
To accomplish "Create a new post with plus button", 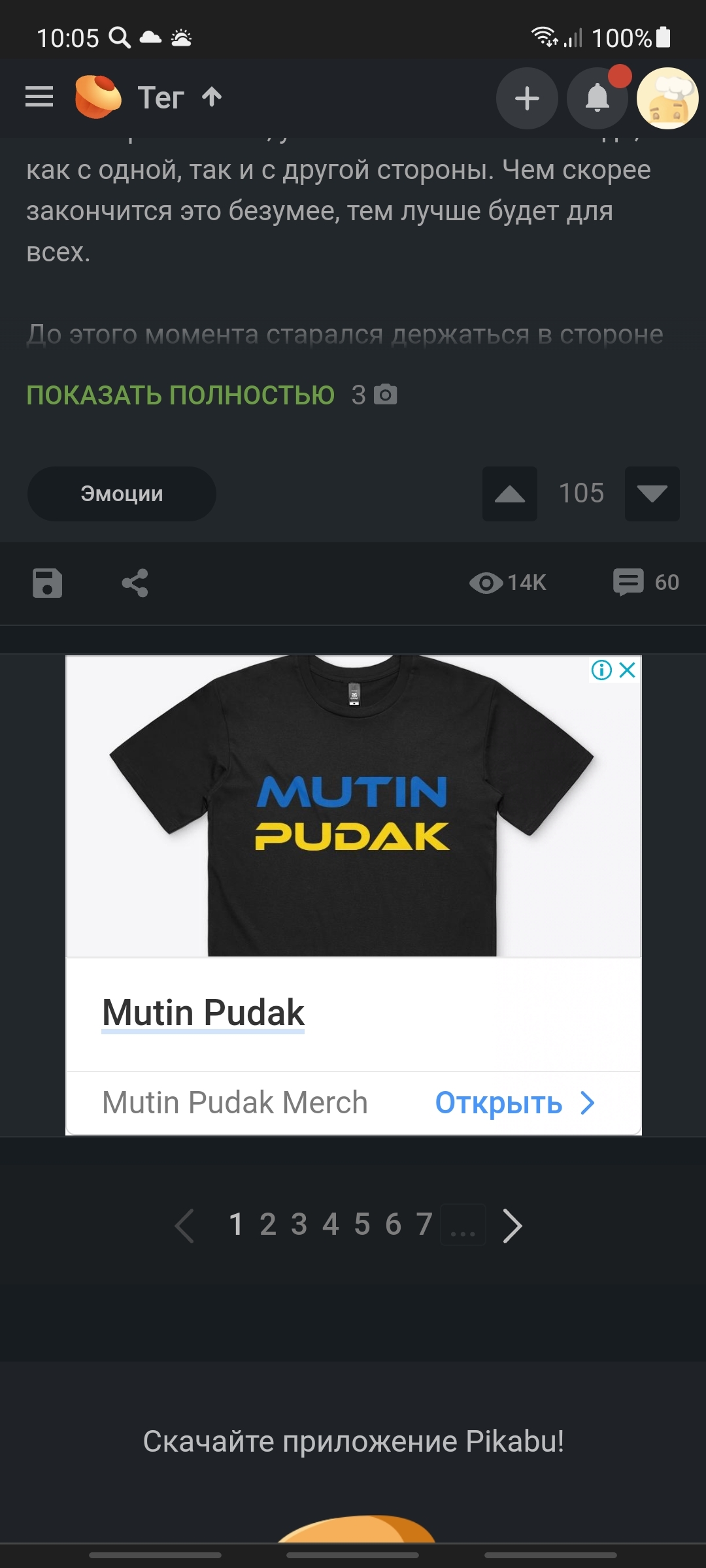I will 527,99.
